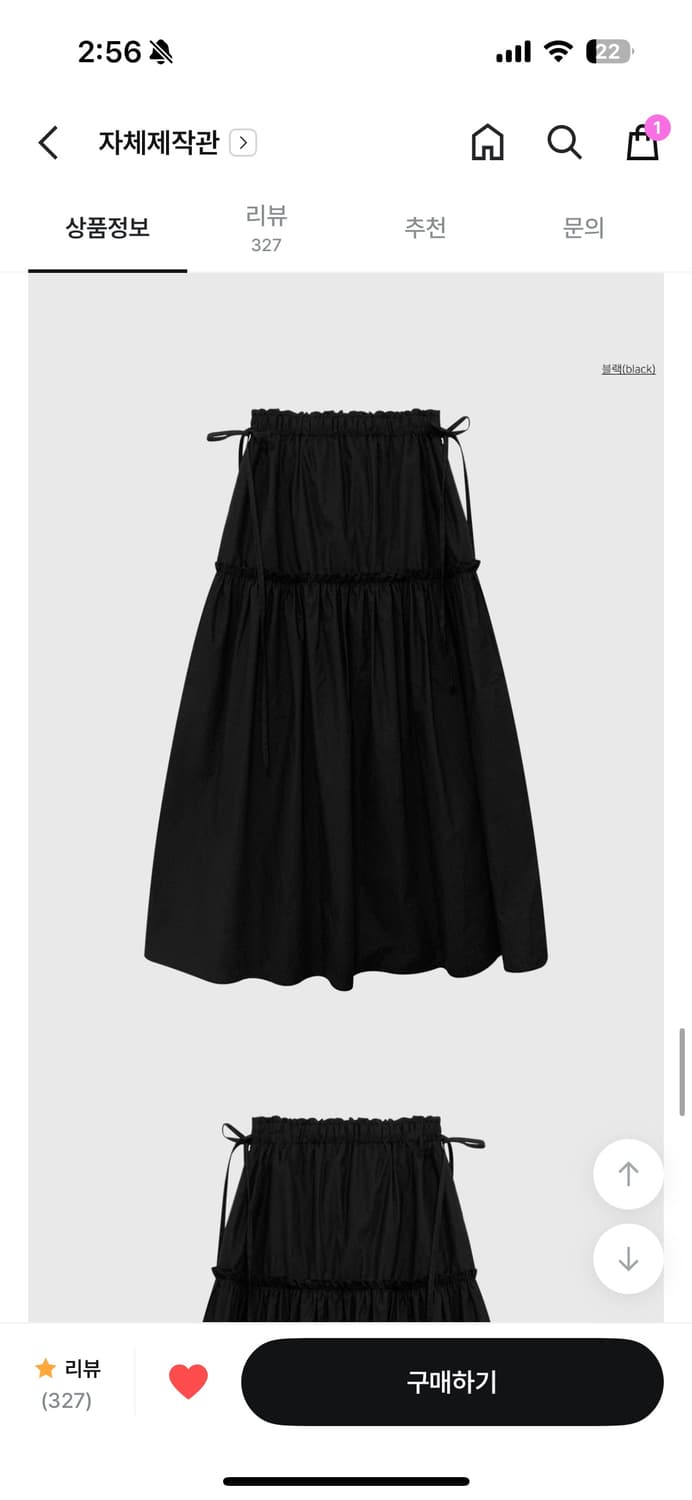Screen dimensions: 692x1500
Task: Go back using the arrow icon
Action: click(x=48, y=143)
